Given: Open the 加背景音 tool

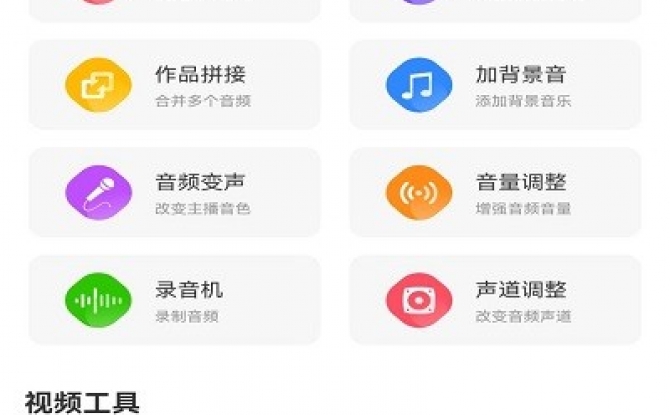Looking at the screenshot, I should coord(494,85).
